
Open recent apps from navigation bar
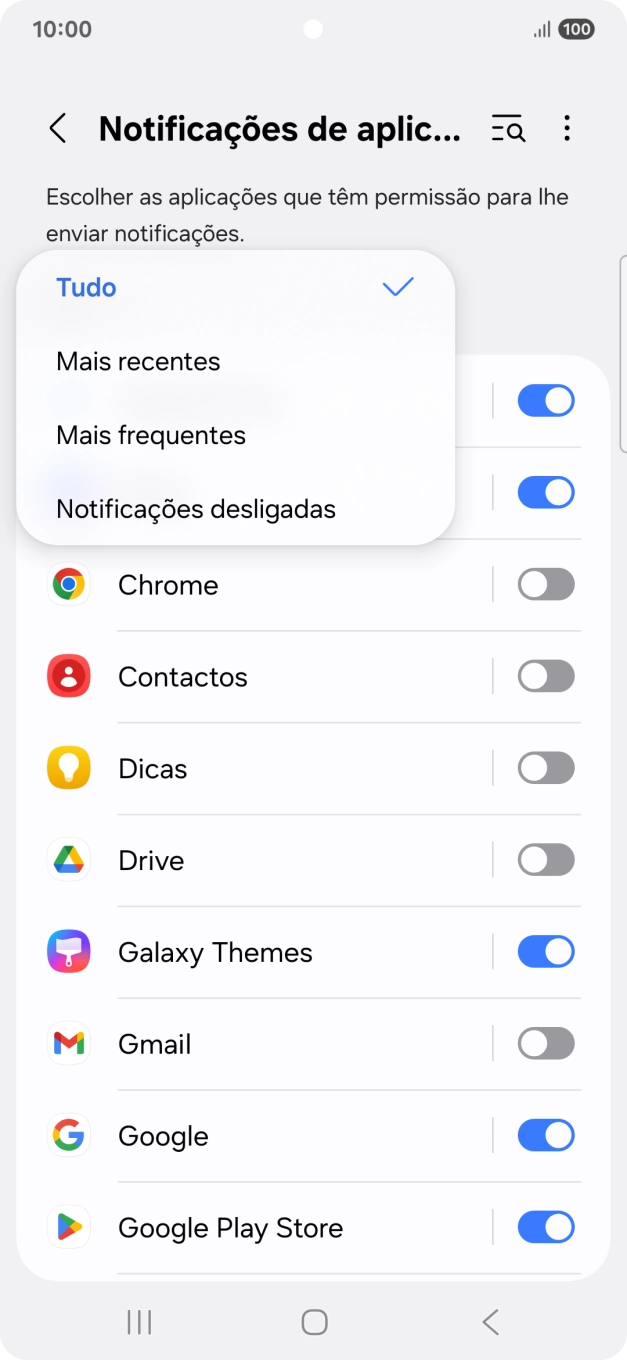coord(139,1322)
